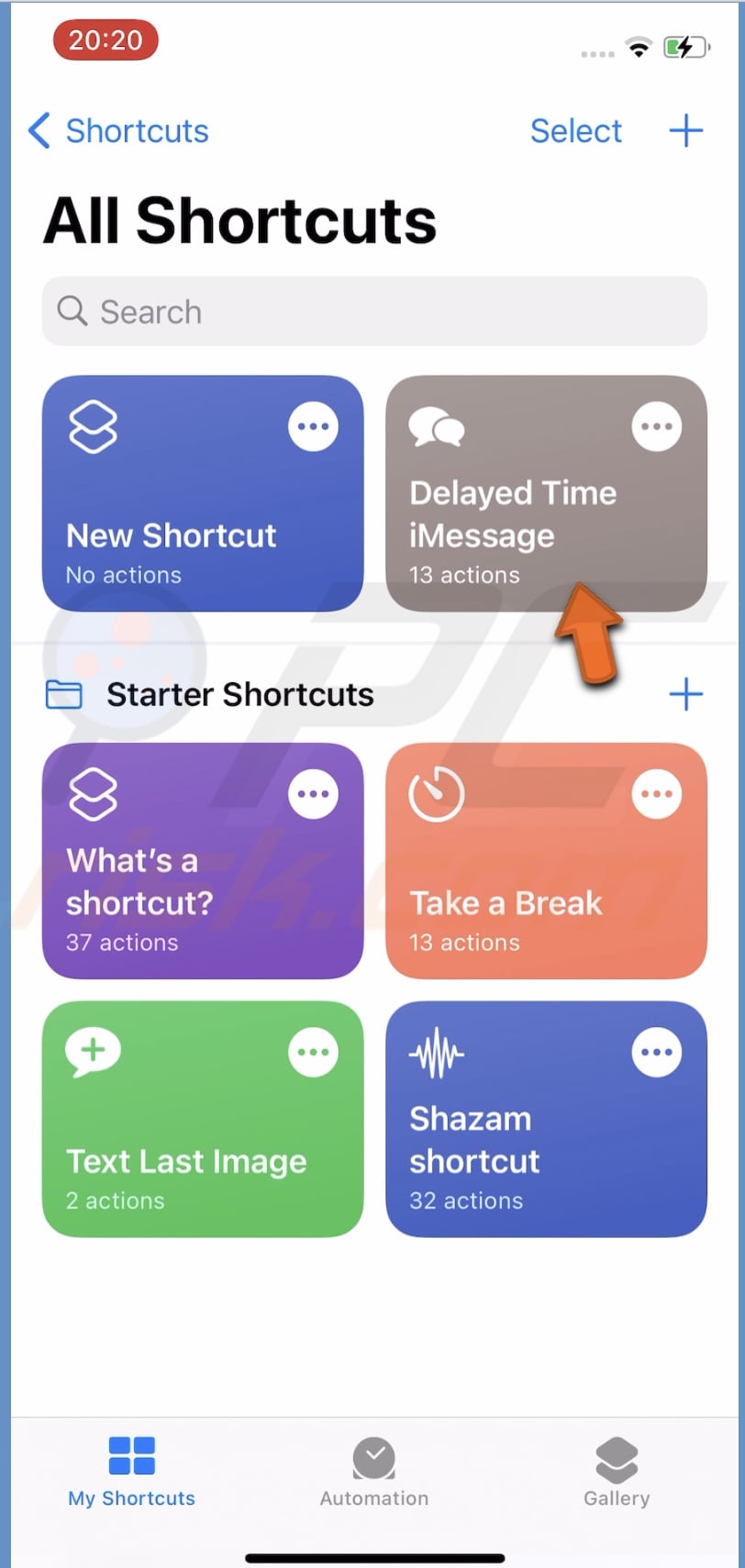
Task: Tap Select to enter selection mode
Action: pyautogui.click(x=576, y=130)
